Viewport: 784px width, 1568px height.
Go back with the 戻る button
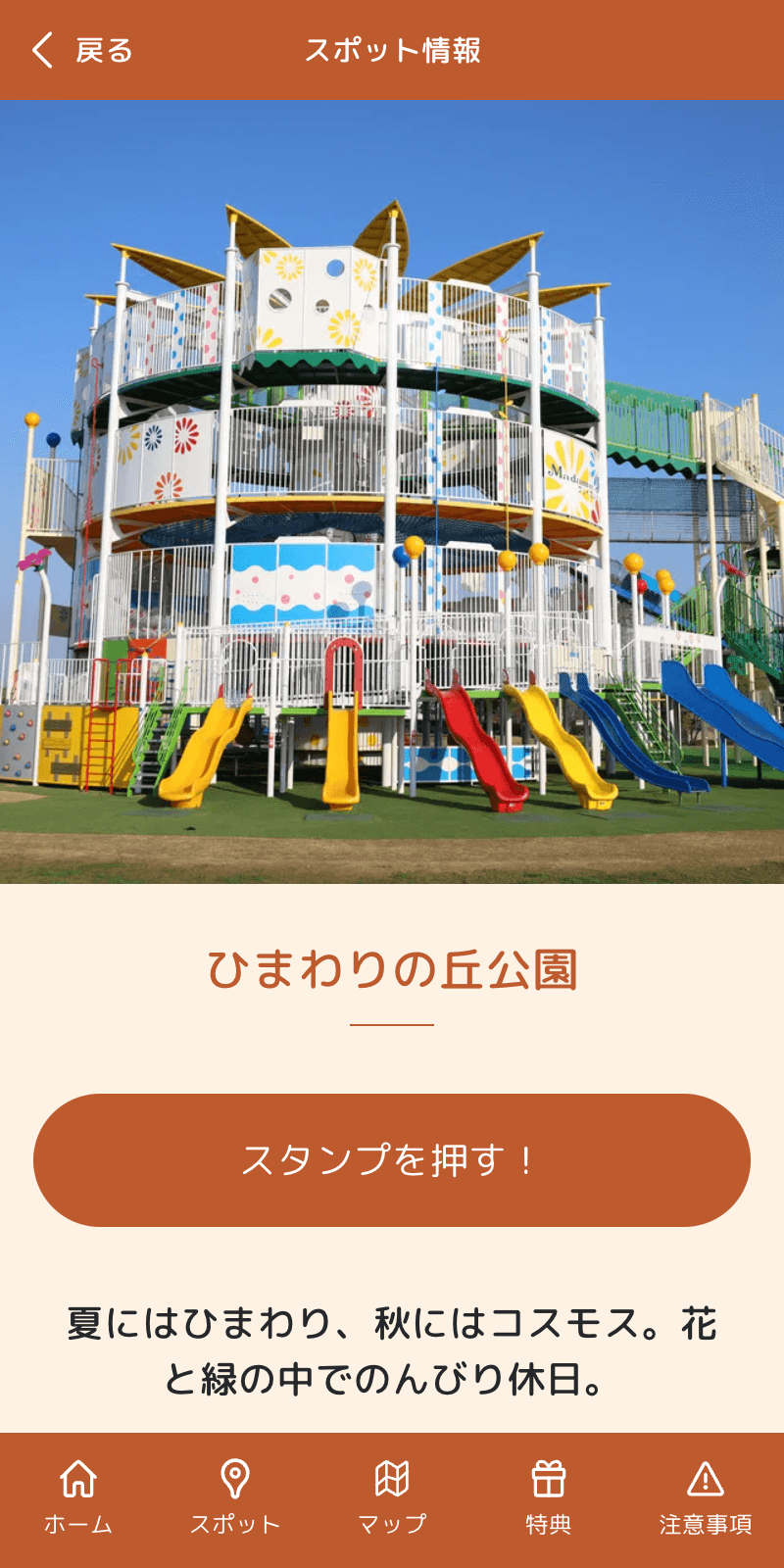(x=82, y=50)
